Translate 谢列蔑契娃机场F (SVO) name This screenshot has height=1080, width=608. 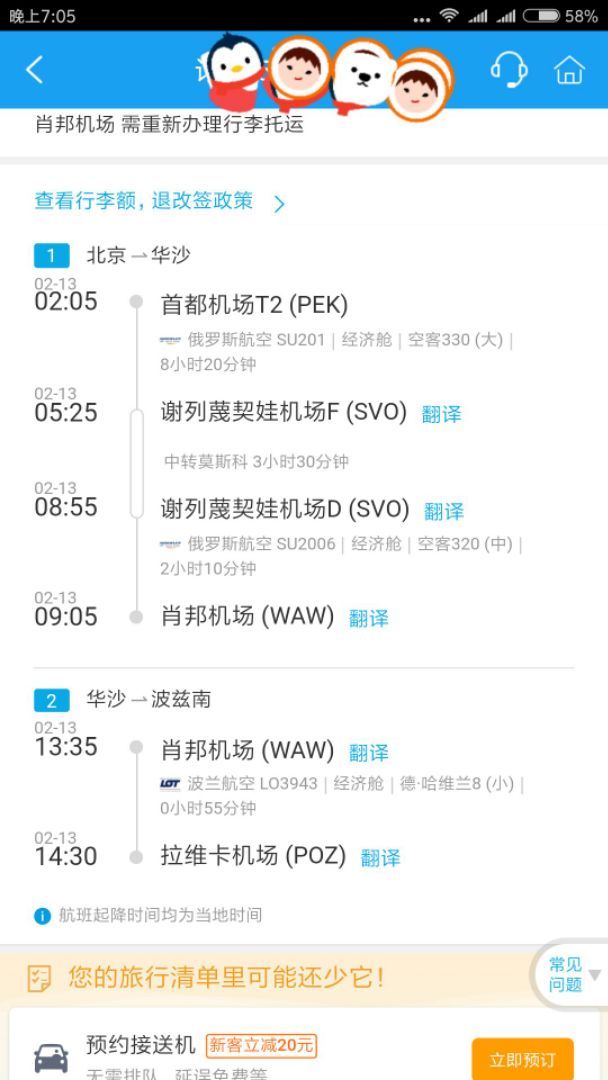[x=441, y=414]
